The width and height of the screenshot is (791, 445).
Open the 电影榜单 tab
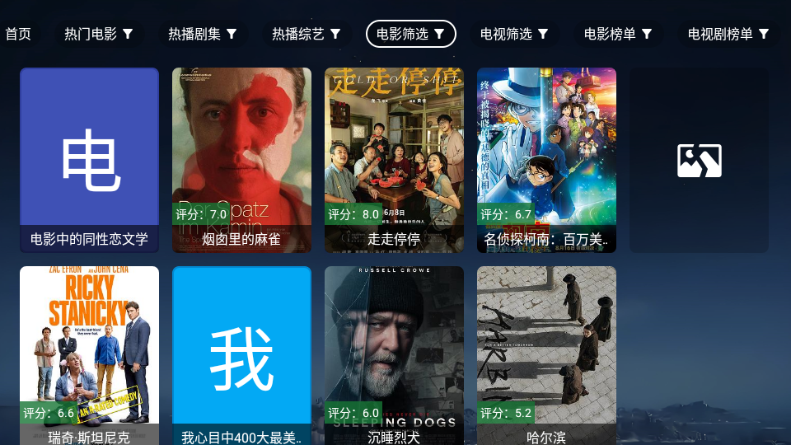[618, 34]
